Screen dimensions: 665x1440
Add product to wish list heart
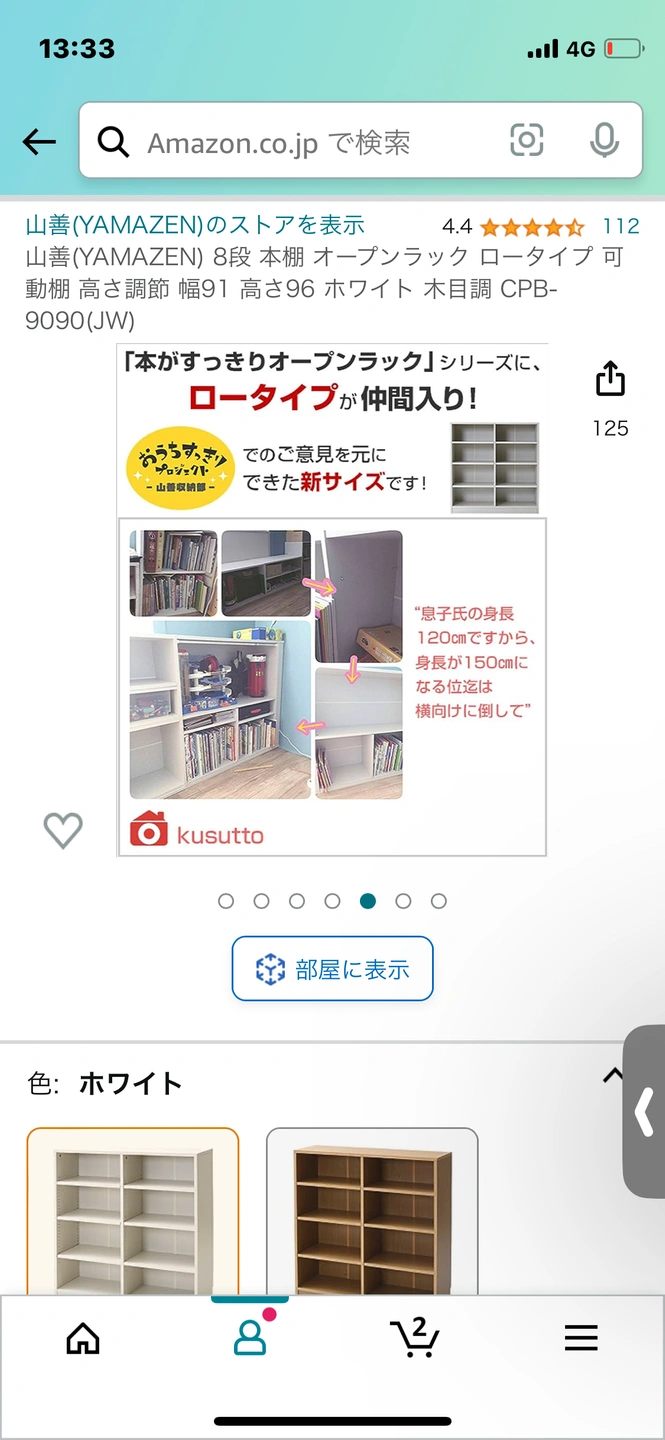pyautogui.click(x=63, y=829)
